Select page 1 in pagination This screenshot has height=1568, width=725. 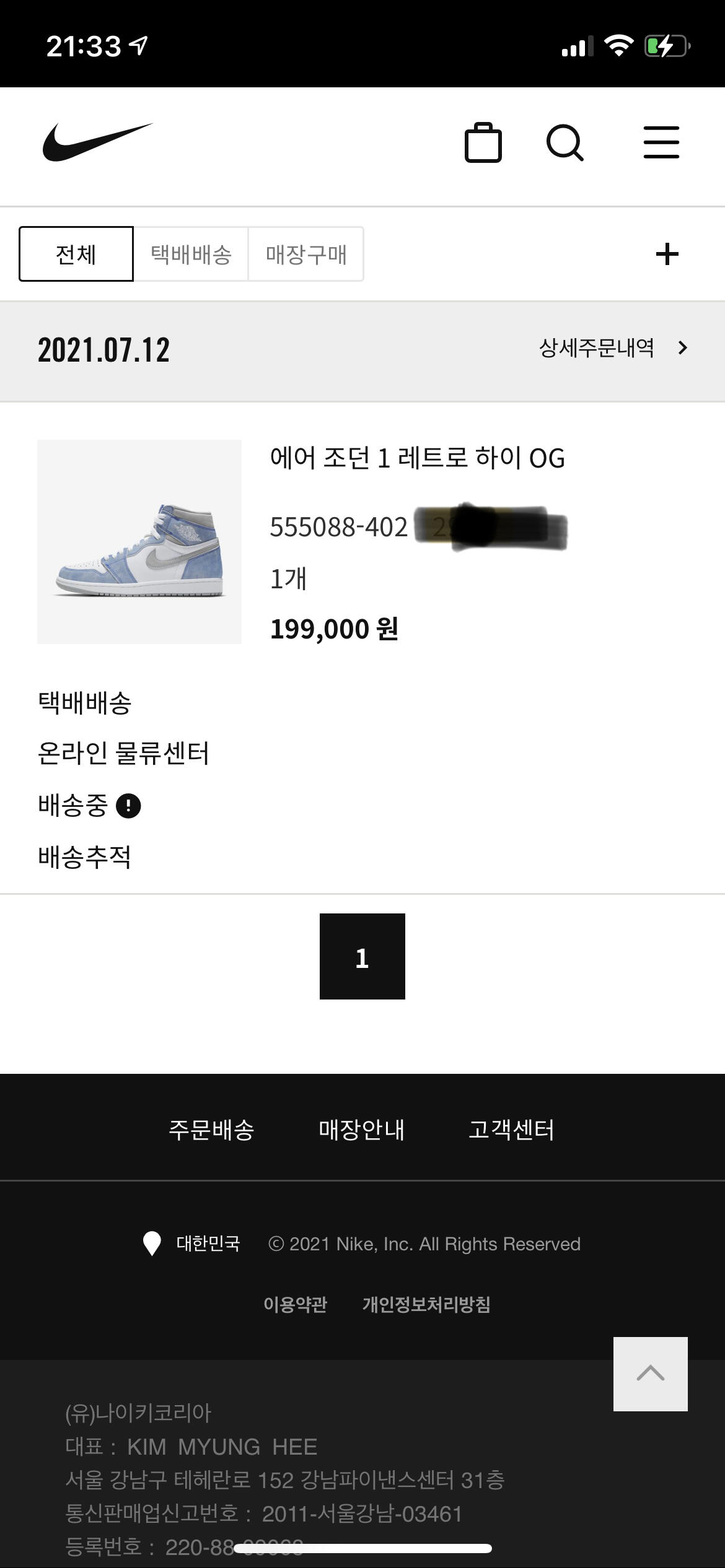pyautogui.click(x=362, y=956)
